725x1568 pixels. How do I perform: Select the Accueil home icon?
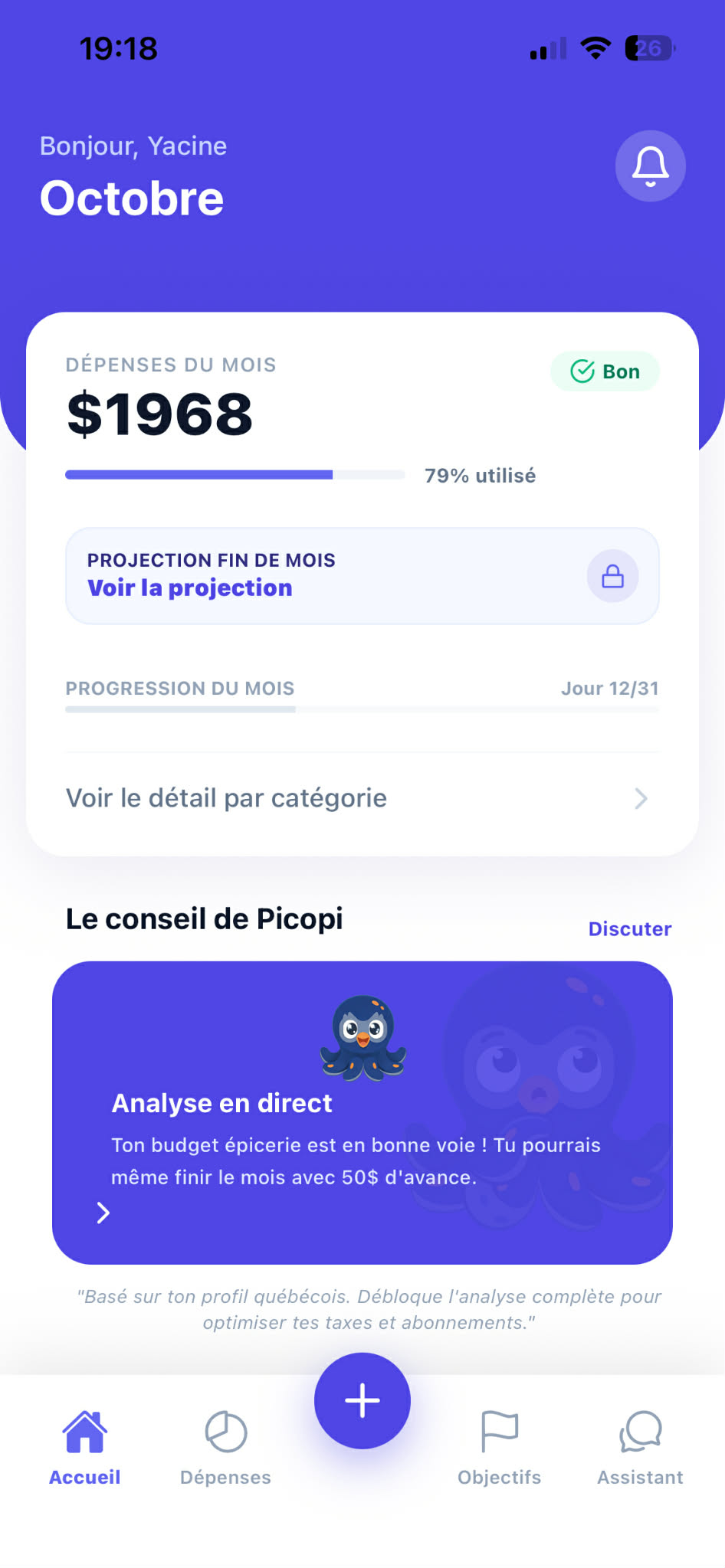click(84, 1434)
